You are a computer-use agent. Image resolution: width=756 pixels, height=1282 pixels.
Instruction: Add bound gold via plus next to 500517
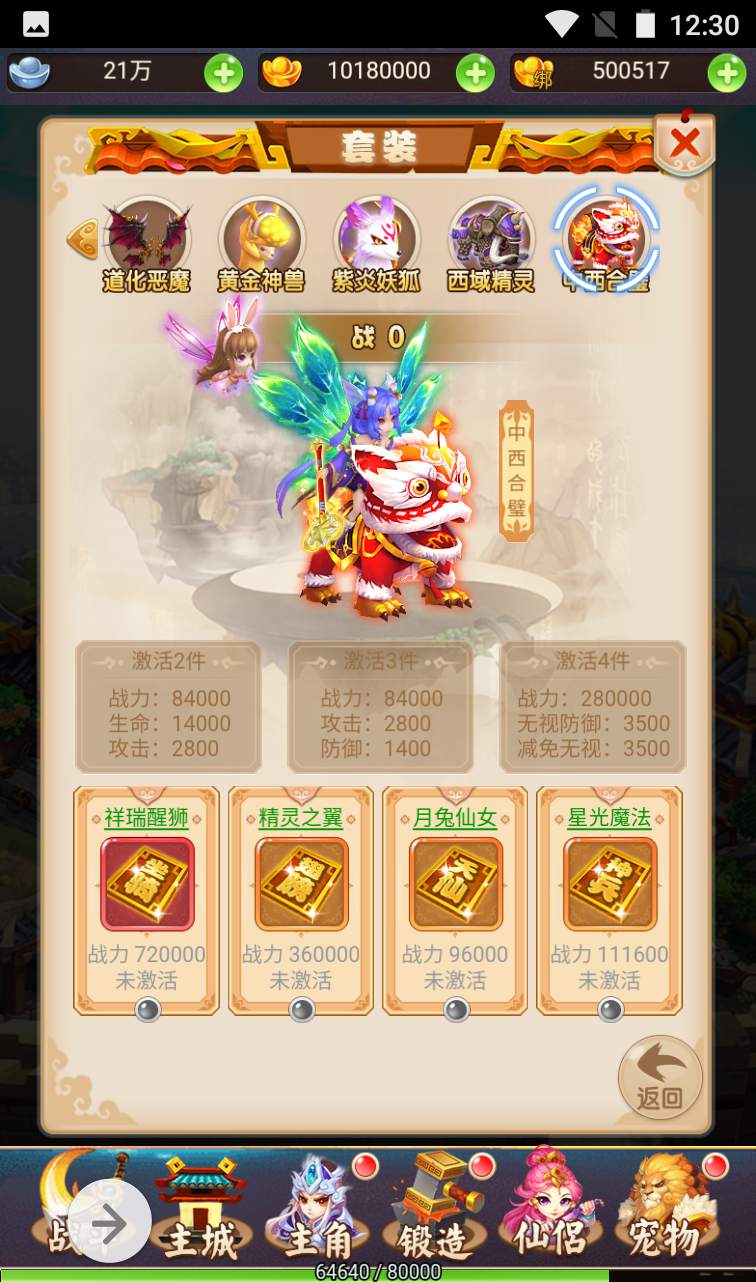[727, 73]
